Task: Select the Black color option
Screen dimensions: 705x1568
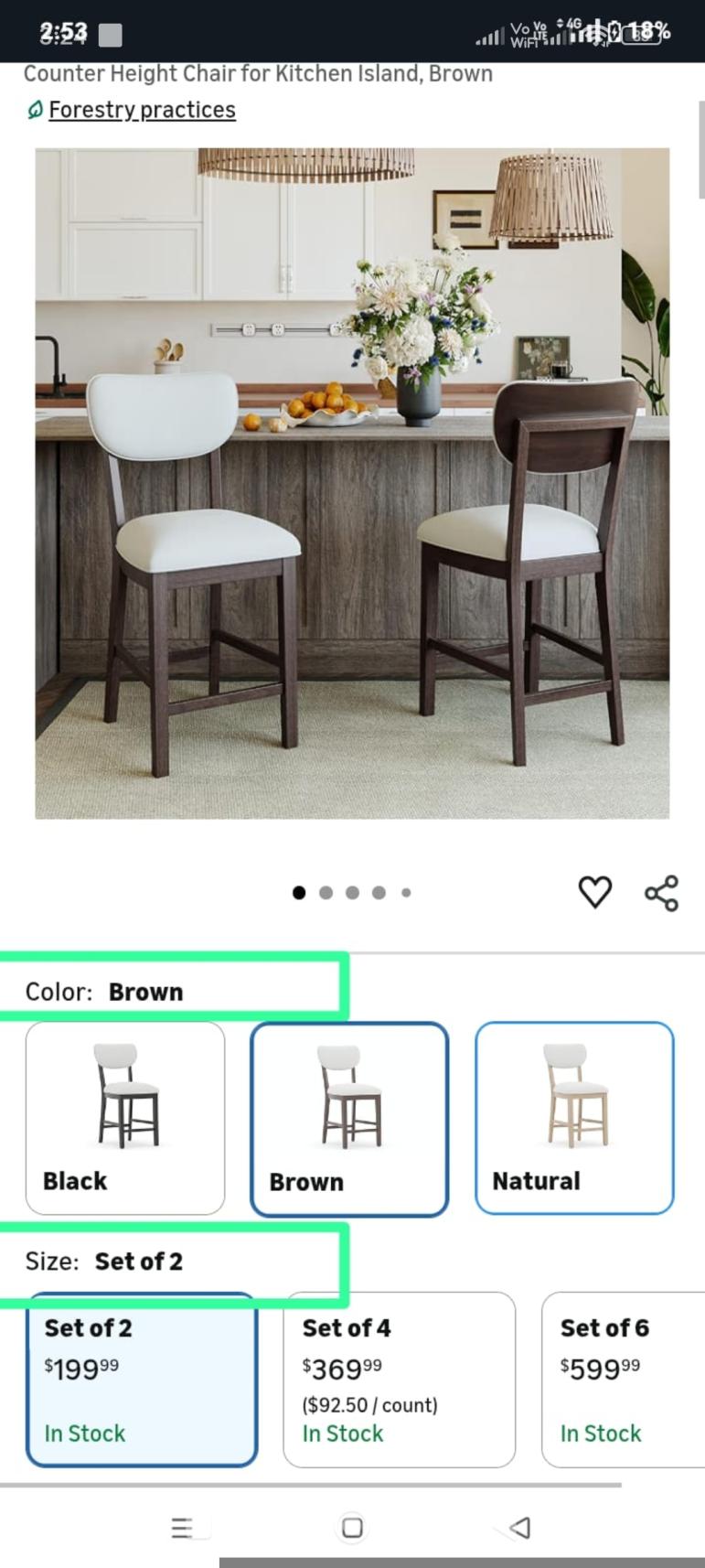Action: tap(125, 1118)
